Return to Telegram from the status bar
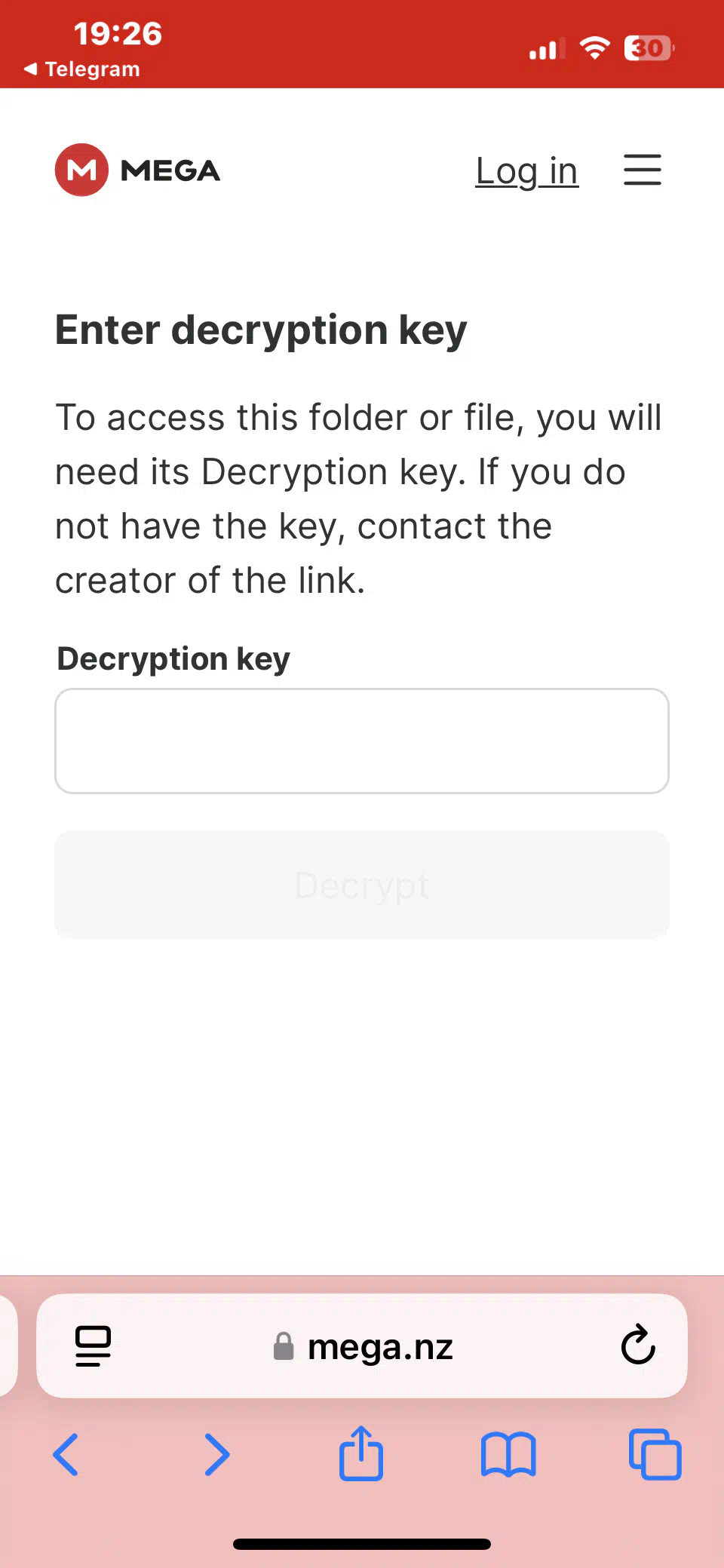 pyautogui.click(x=82, y=69)
